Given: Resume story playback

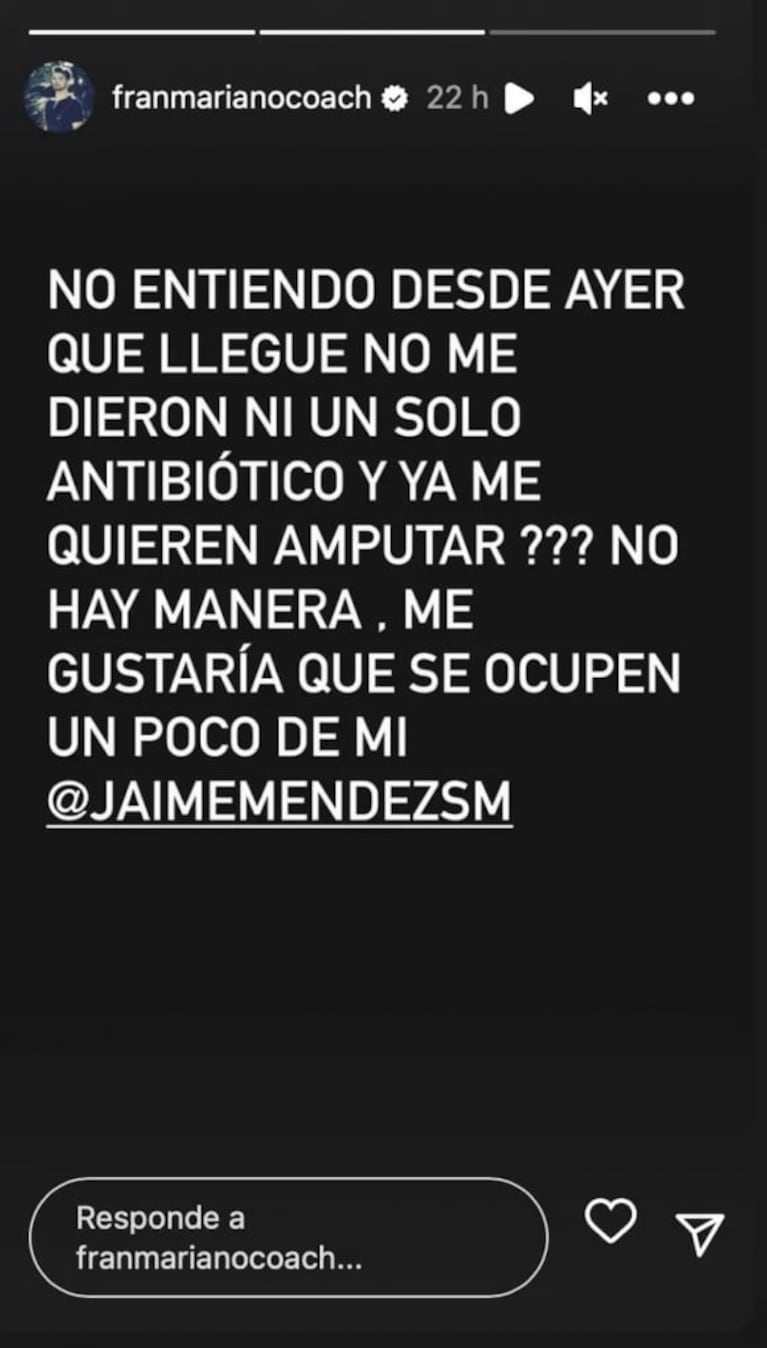Looking at the screenshot, I should [518, 98].
